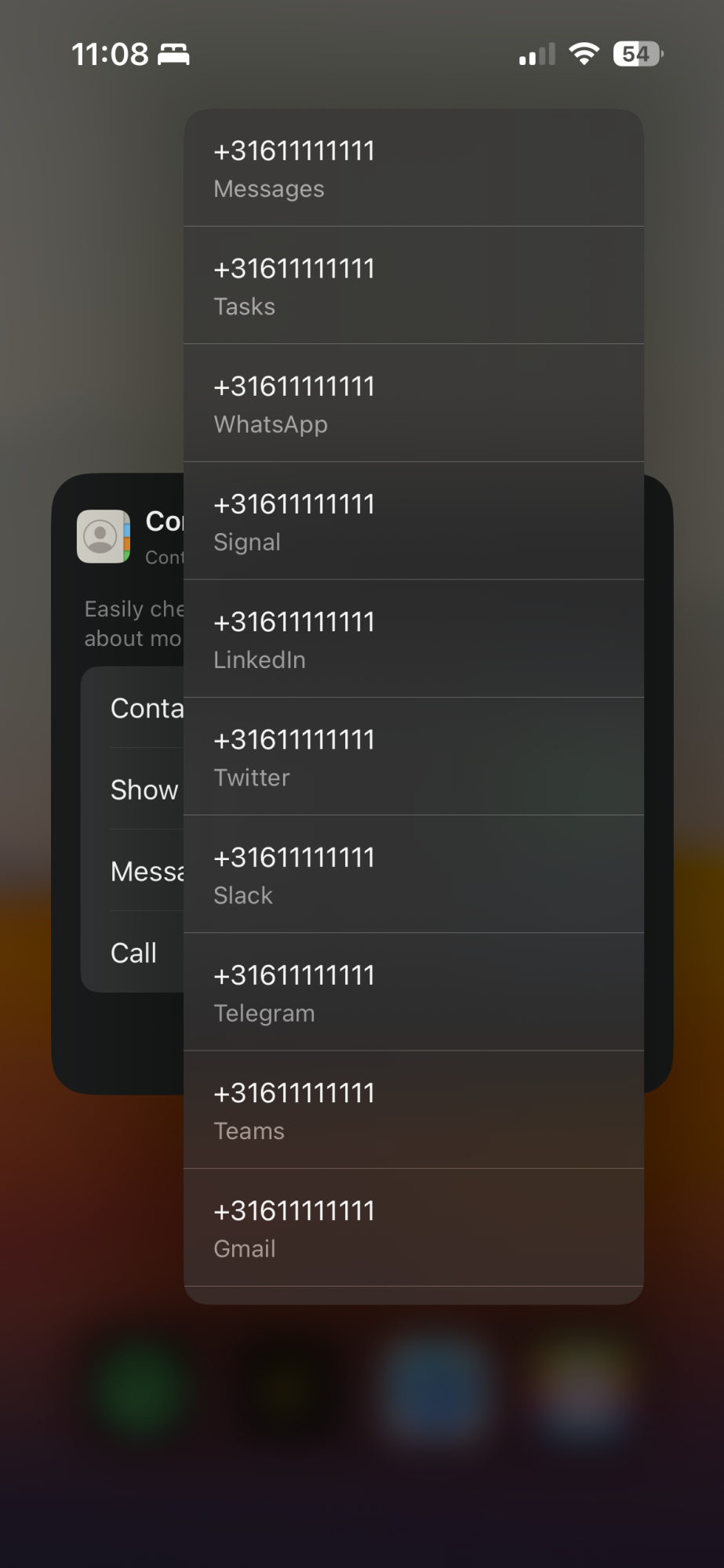
Task: Choose the +31611111111 Tasks entry
Action: [x=413, y=286]
